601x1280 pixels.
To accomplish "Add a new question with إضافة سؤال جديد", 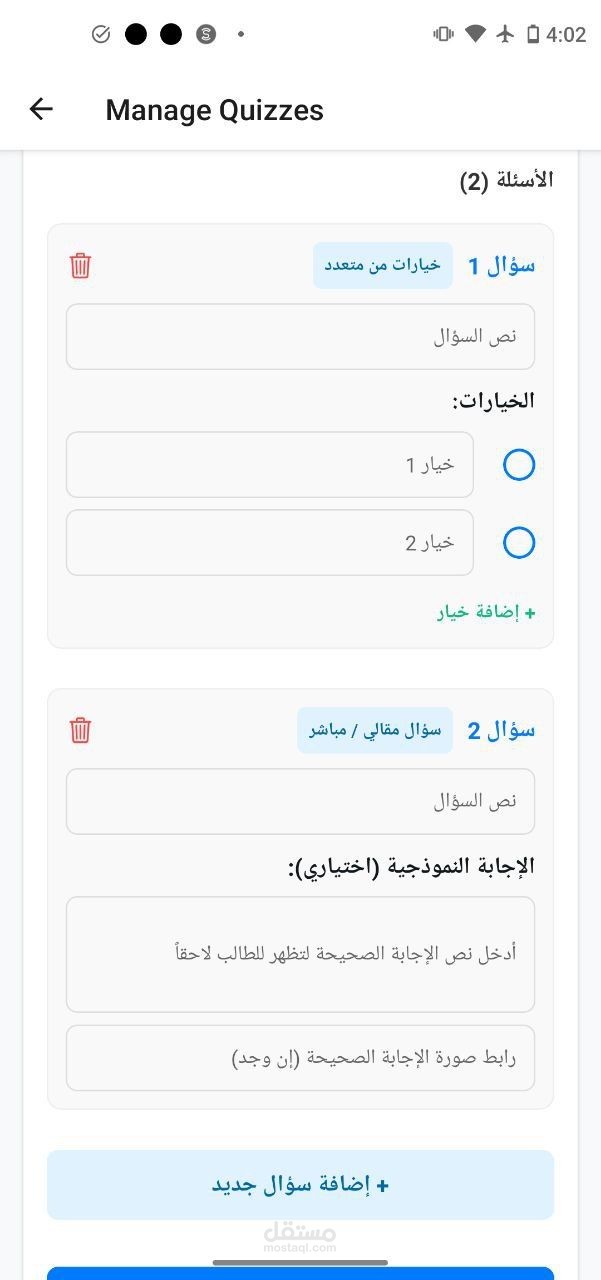I will tap(300, 1185).
